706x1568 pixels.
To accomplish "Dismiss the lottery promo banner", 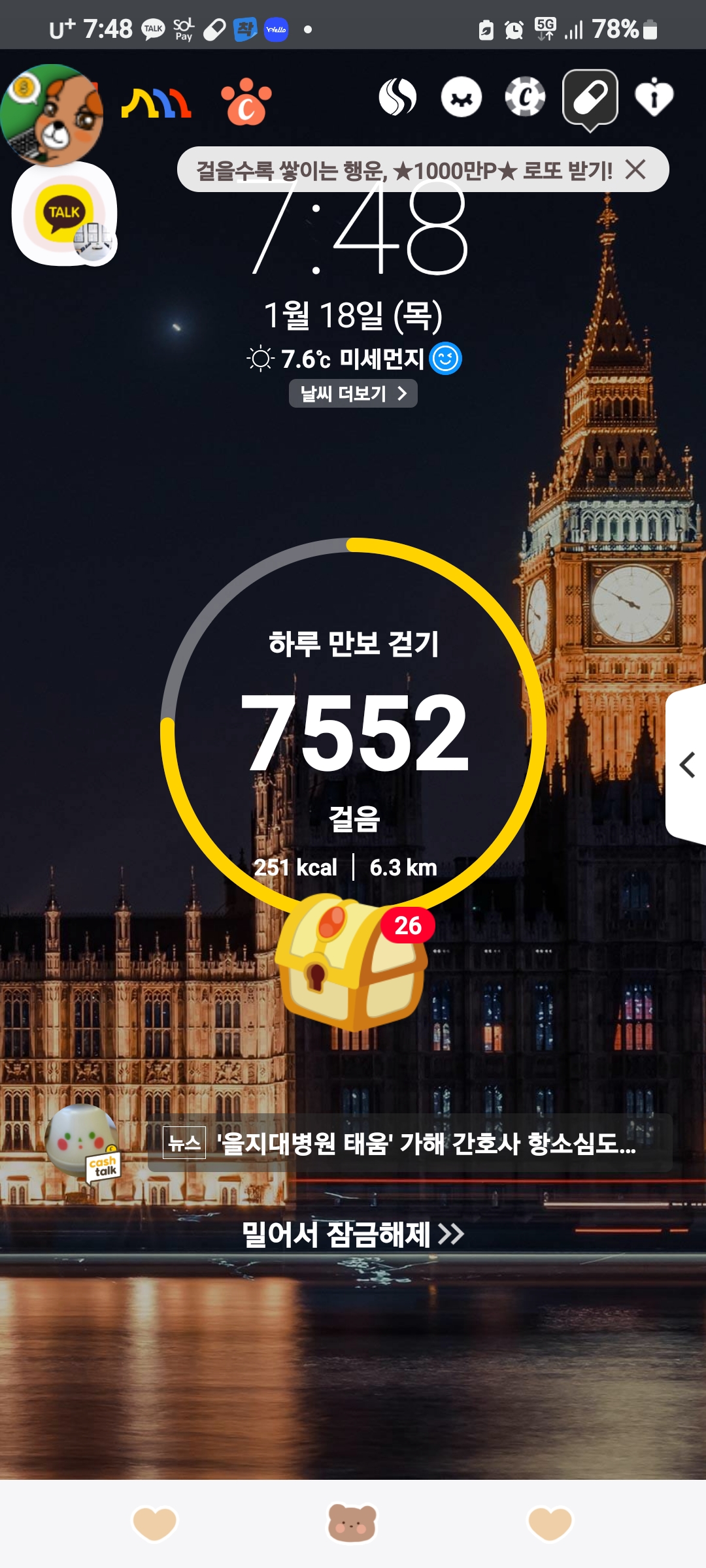I will (635, 170).
